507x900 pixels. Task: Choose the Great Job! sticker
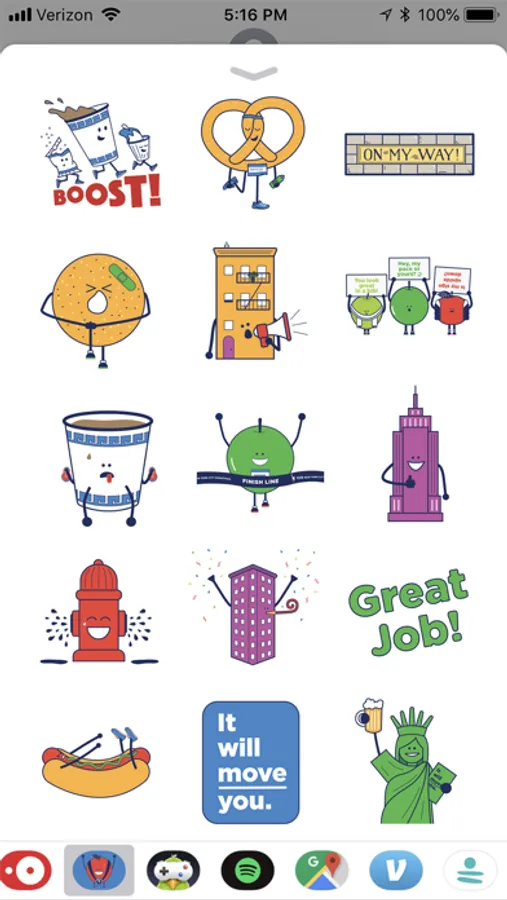click(409, 612)
